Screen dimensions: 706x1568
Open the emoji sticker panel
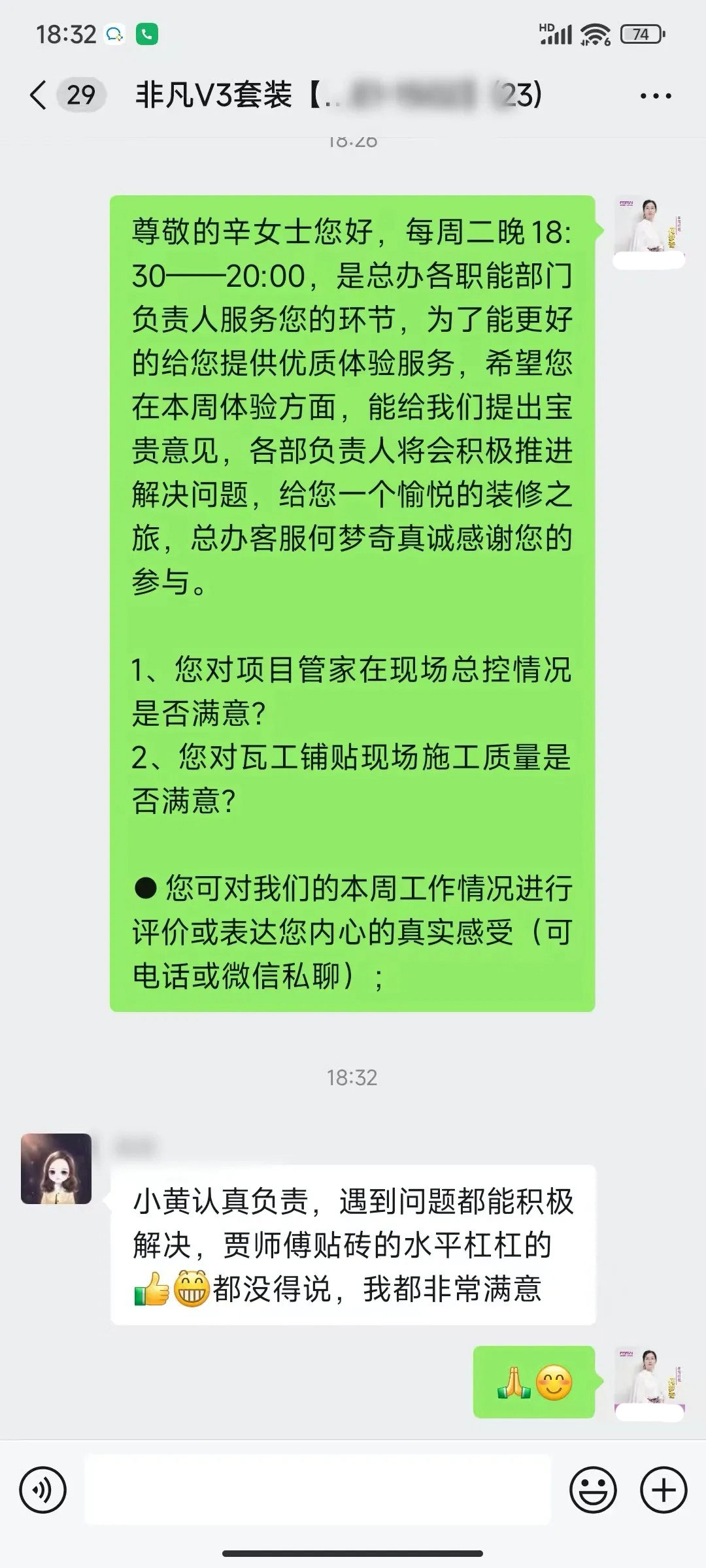point(593,1491)
